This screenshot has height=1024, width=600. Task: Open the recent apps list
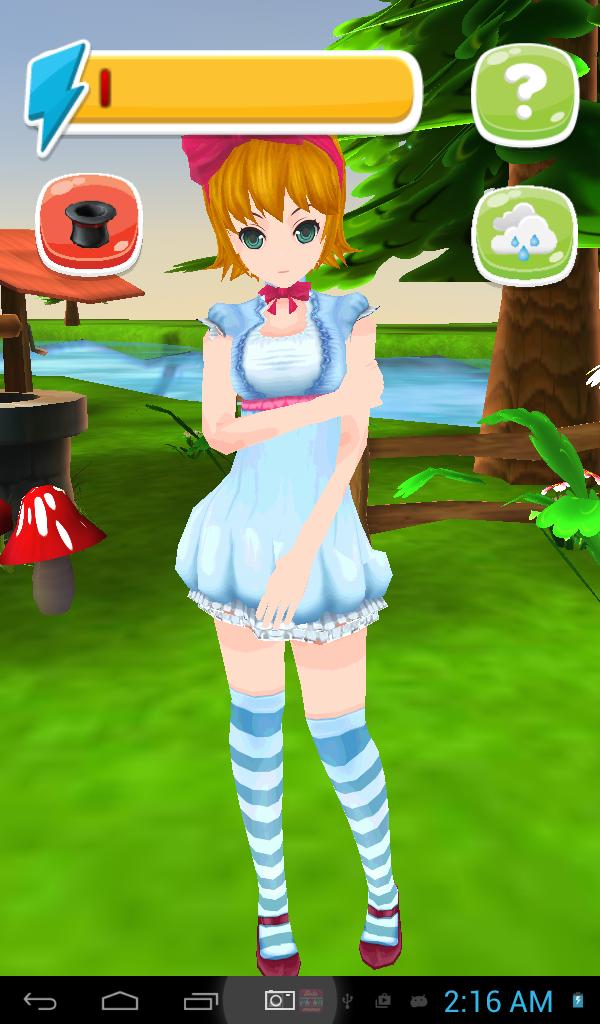pos(200,999)
